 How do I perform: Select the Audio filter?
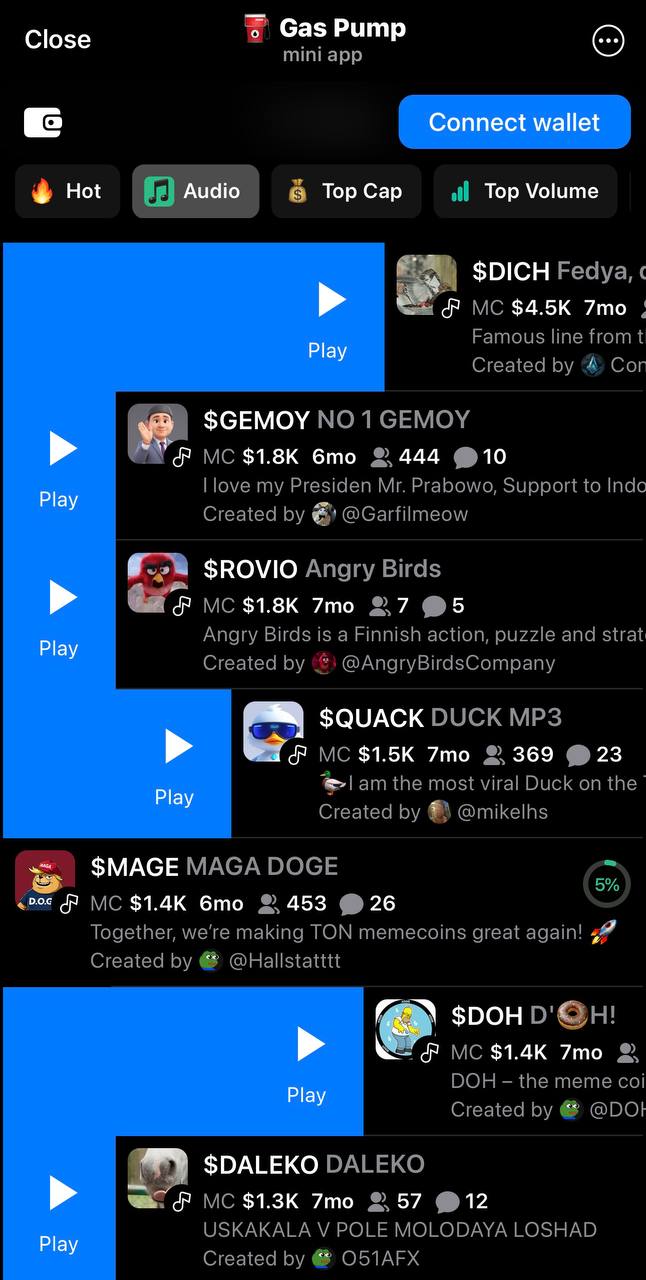coord(195,191)
